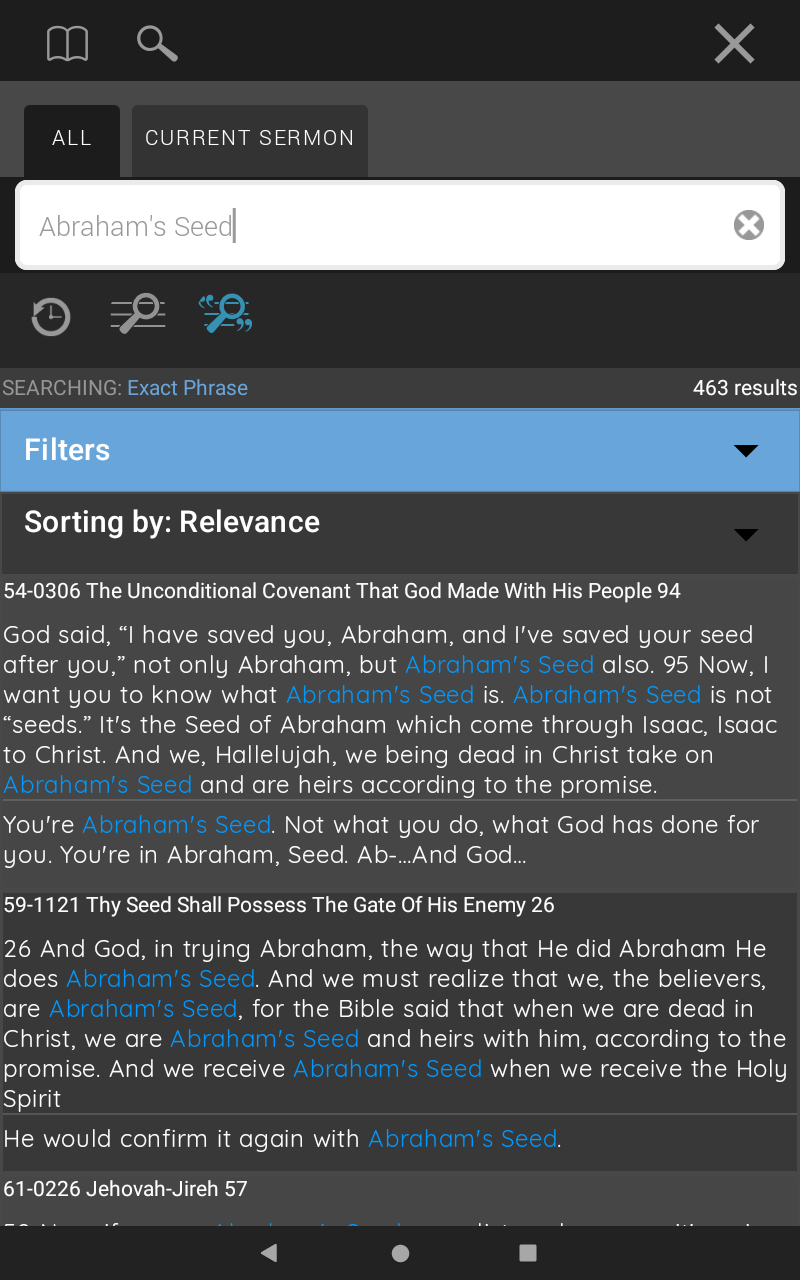800x1280 pixels.
Task: Open the "You're Abraham's Seed" result snippet
Action: tap(400, 840)
